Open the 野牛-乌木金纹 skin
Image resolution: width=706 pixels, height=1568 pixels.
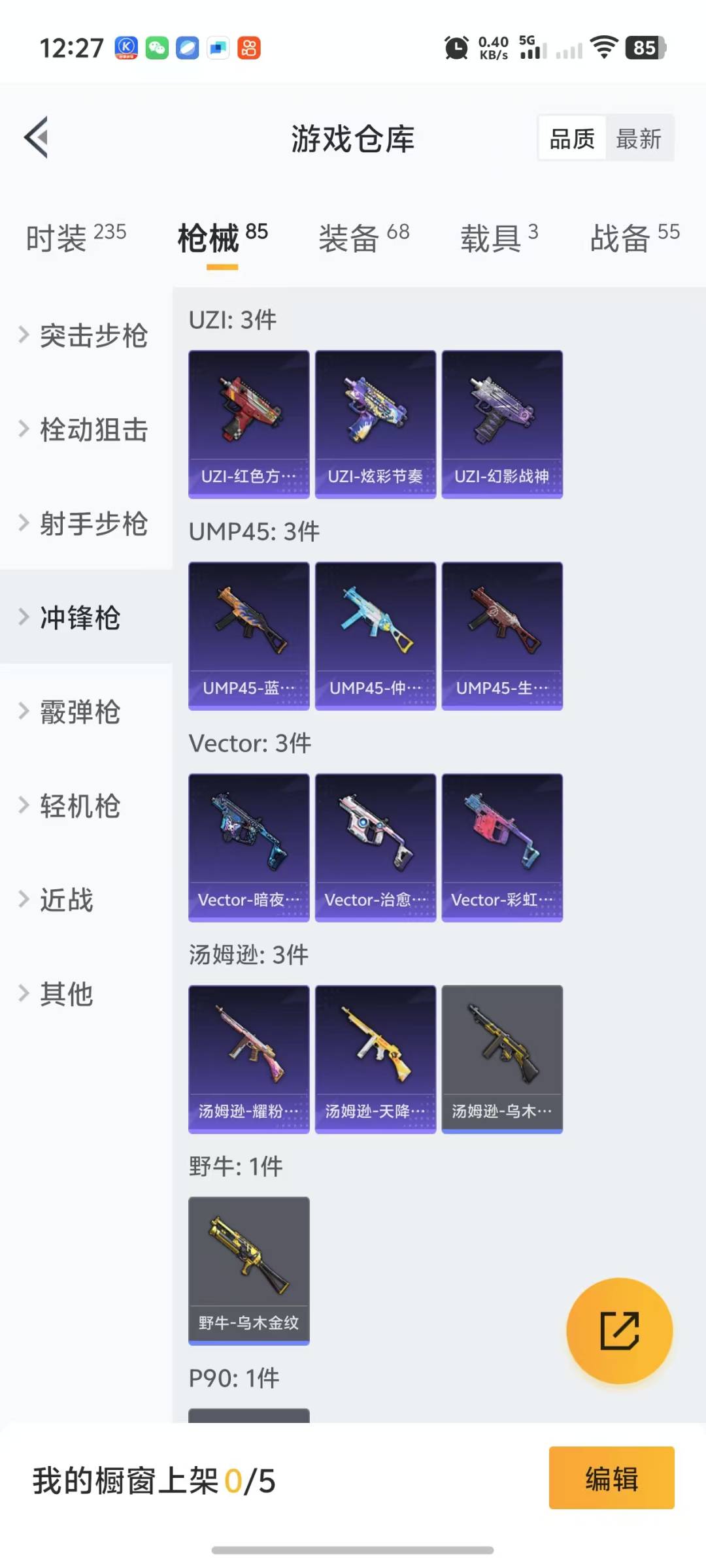[x=249, y=1271]
